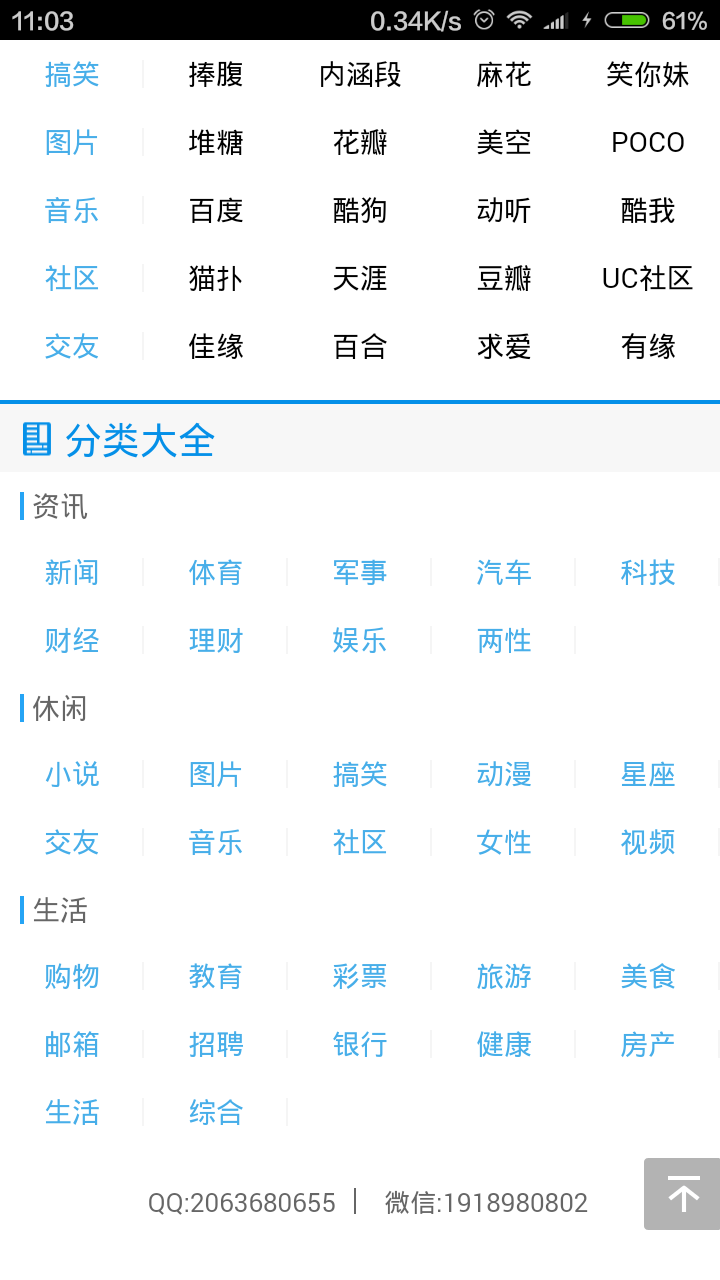The image size is (720, 1280).
Task: Select the 百合 dating site
Action: 360,346
